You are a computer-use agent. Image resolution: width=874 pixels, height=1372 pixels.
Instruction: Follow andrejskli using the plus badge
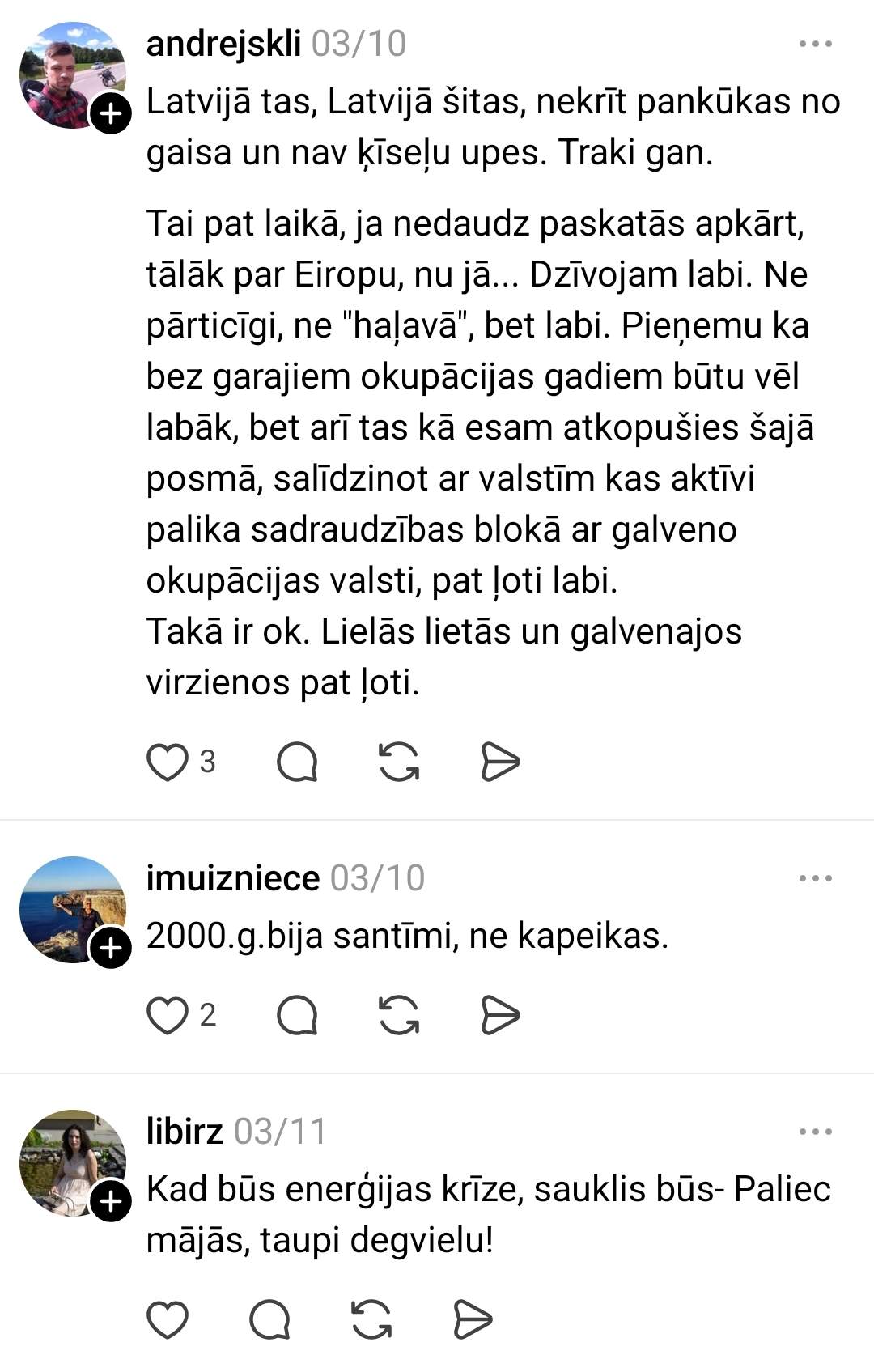coord(111,113)
